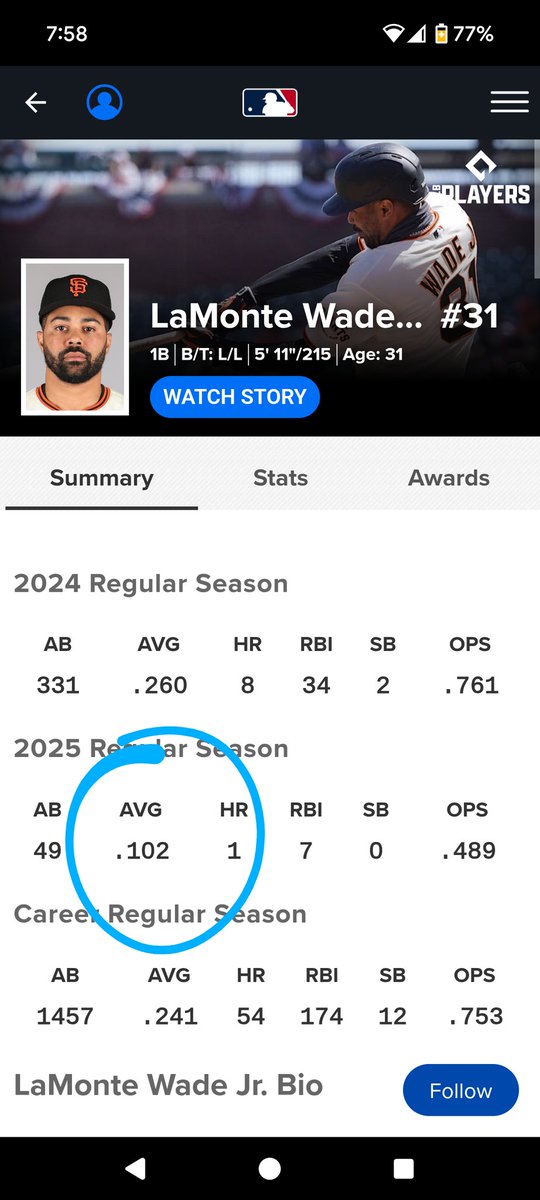Screen dimensions: 540x1200
Task: Switch to the Awards tab
Action: 449,478
